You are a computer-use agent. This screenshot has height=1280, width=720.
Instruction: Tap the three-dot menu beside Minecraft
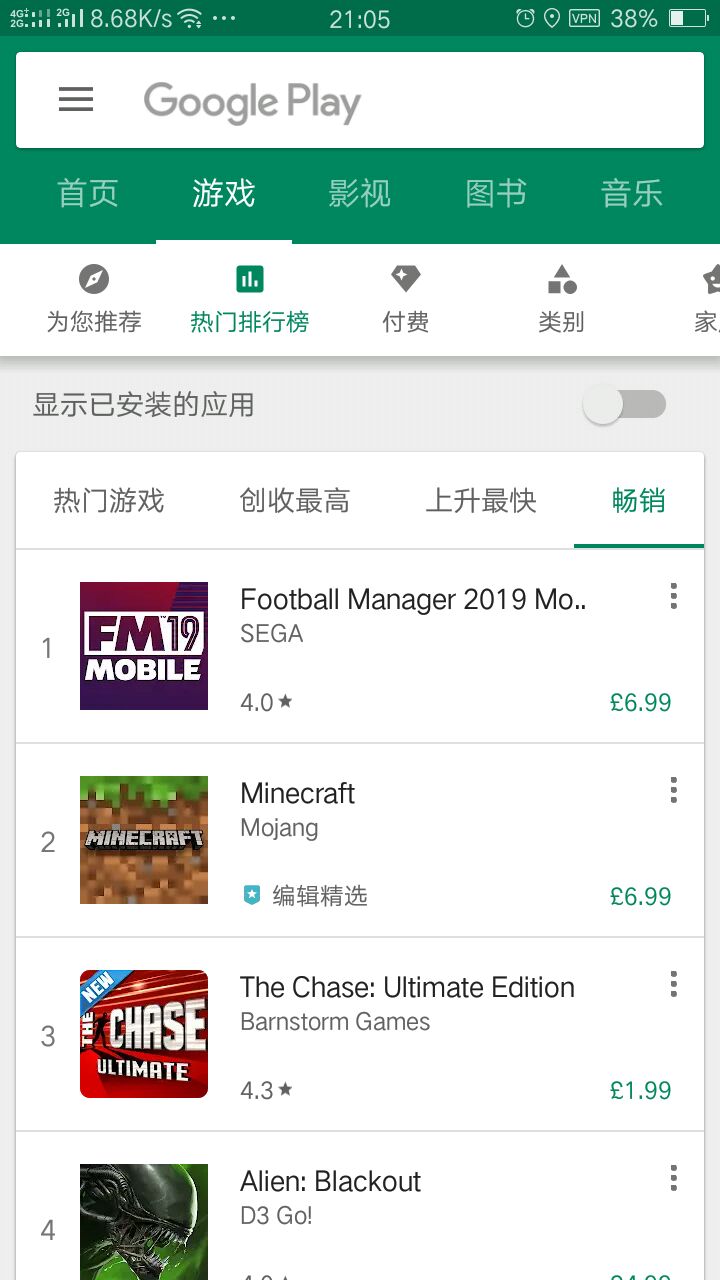673,791
